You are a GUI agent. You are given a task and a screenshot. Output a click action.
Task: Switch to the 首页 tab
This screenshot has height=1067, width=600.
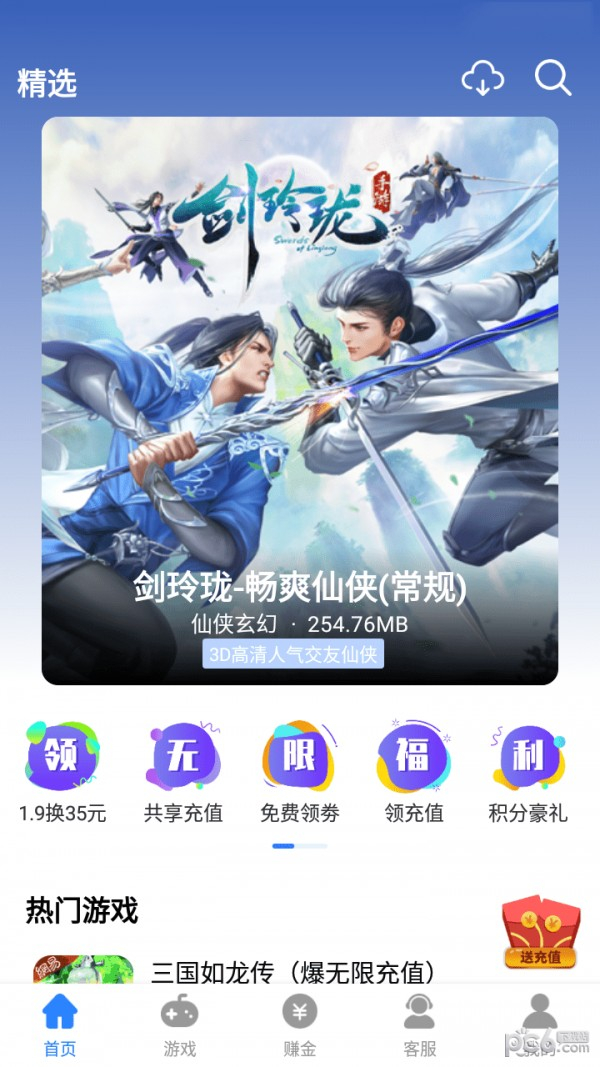coord(60,1025)
